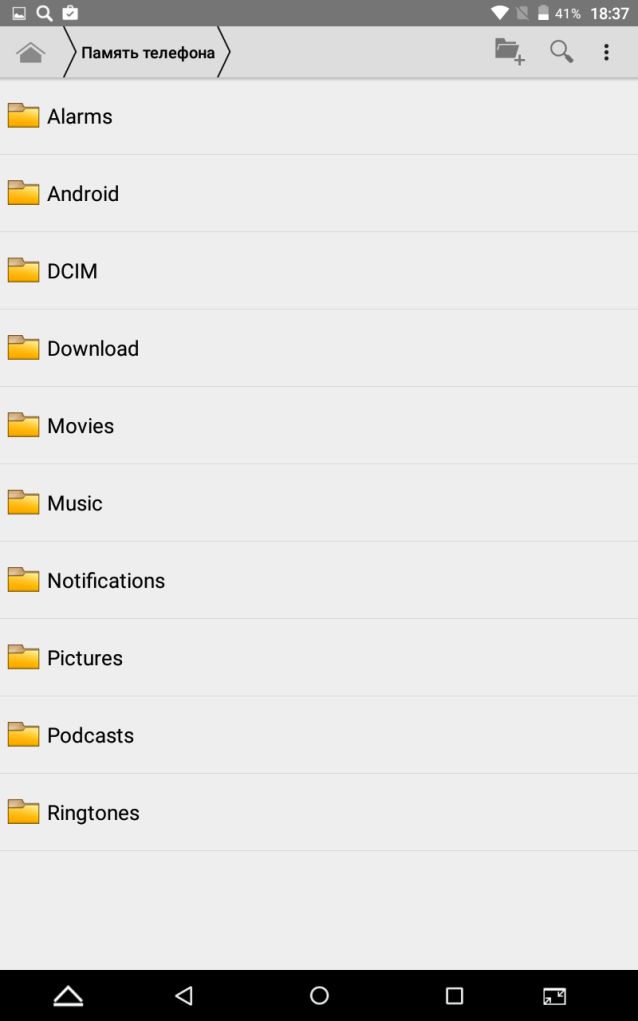The width and height of the screenshot is (638, 1021).
Task: Open the Pictures folder
Action: click(x=319, y=658)
